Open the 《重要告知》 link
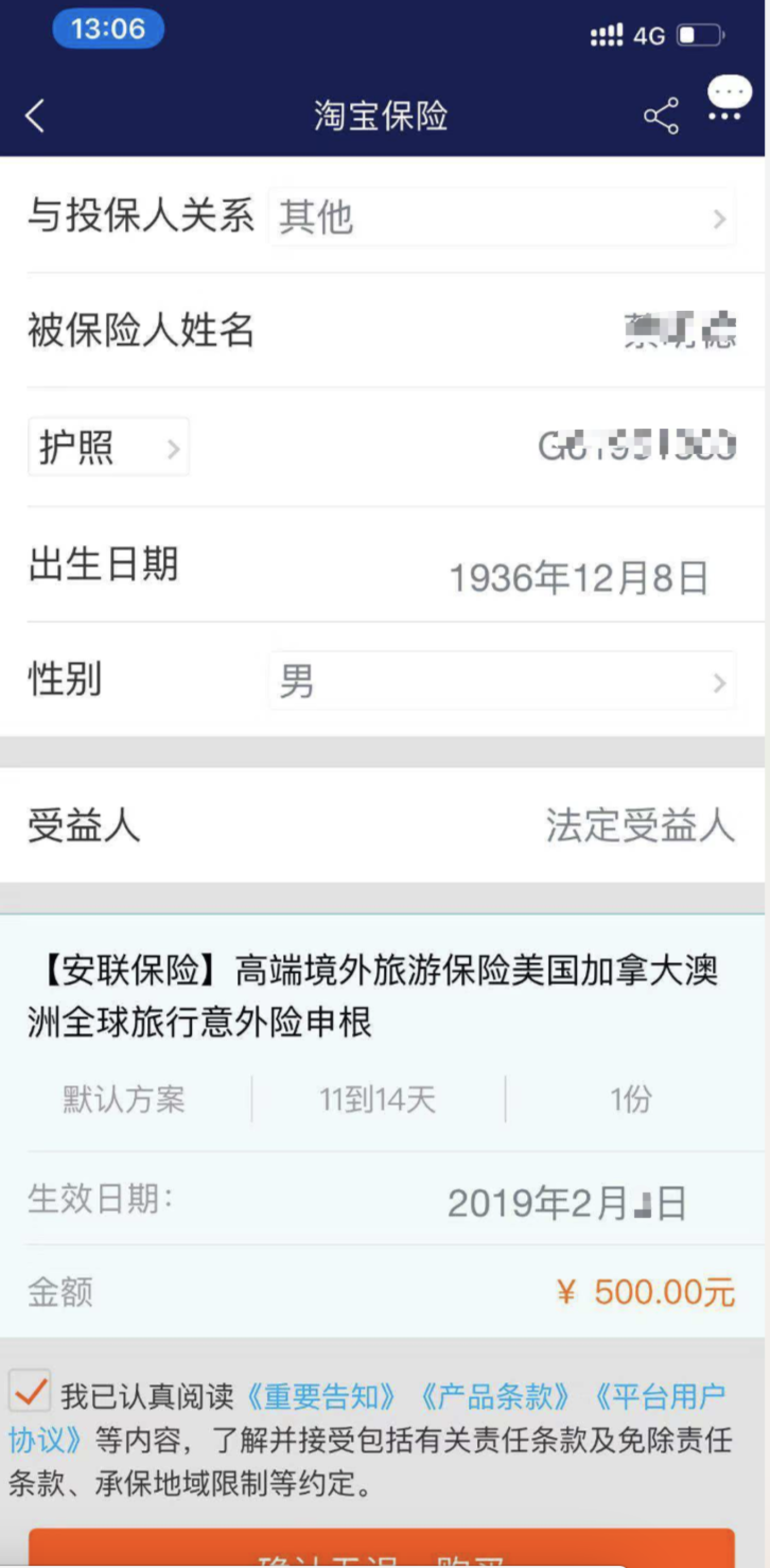770x1568 pixels. pyautogui.click(x=322, y=1396)
